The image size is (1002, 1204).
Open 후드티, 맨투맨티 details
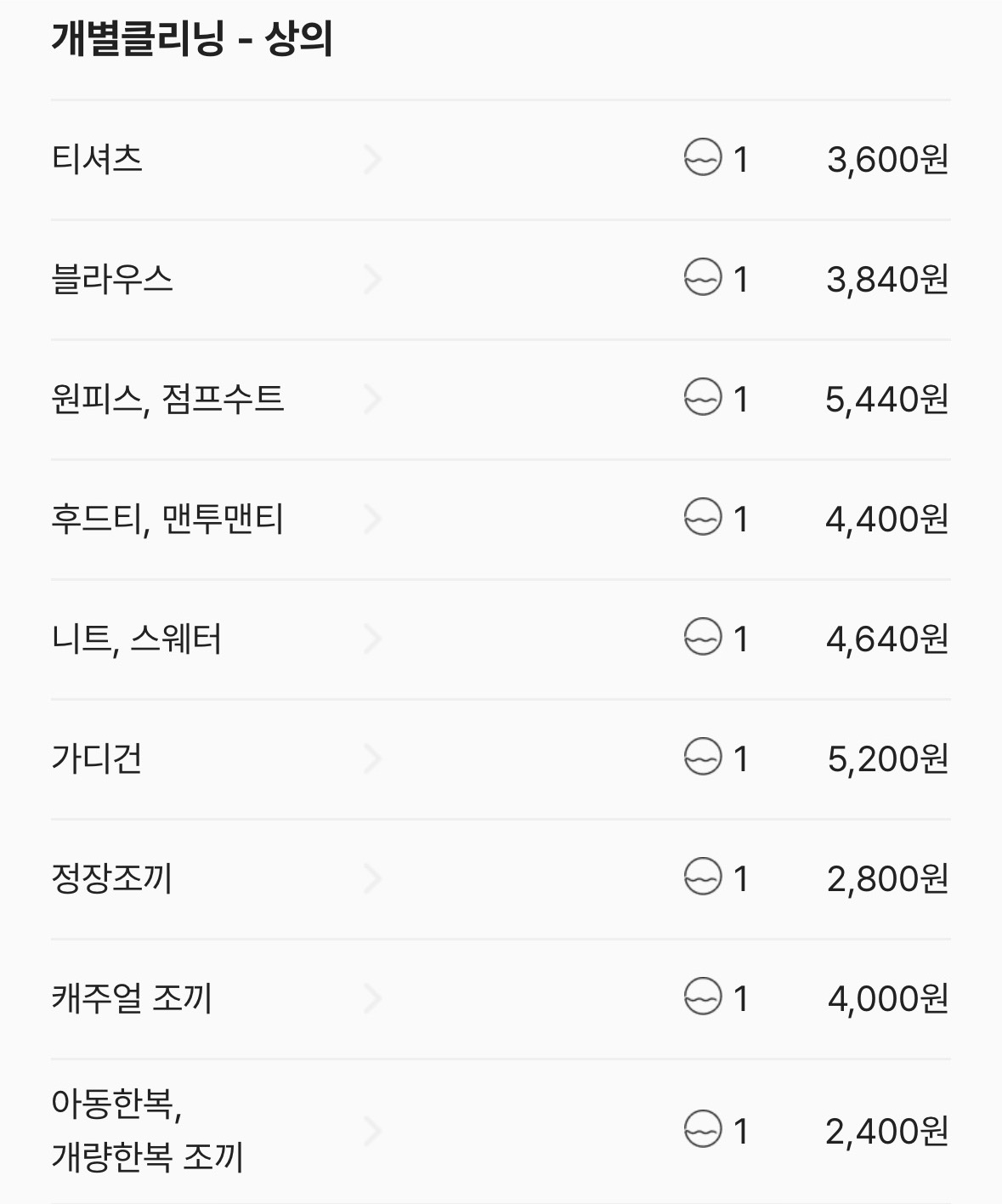coord(501,520)
